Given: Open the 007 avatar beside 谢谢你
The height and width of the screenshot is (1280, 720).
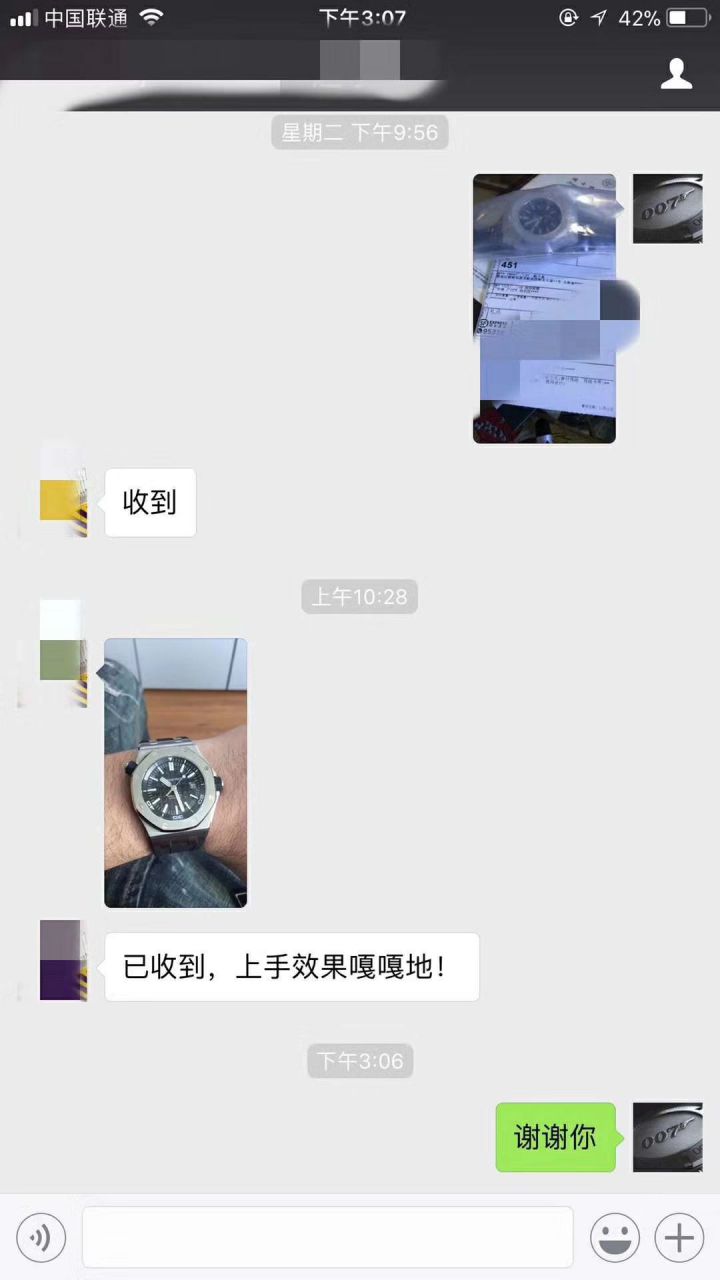Looking at the screenshot, I should click(667, 1137).
